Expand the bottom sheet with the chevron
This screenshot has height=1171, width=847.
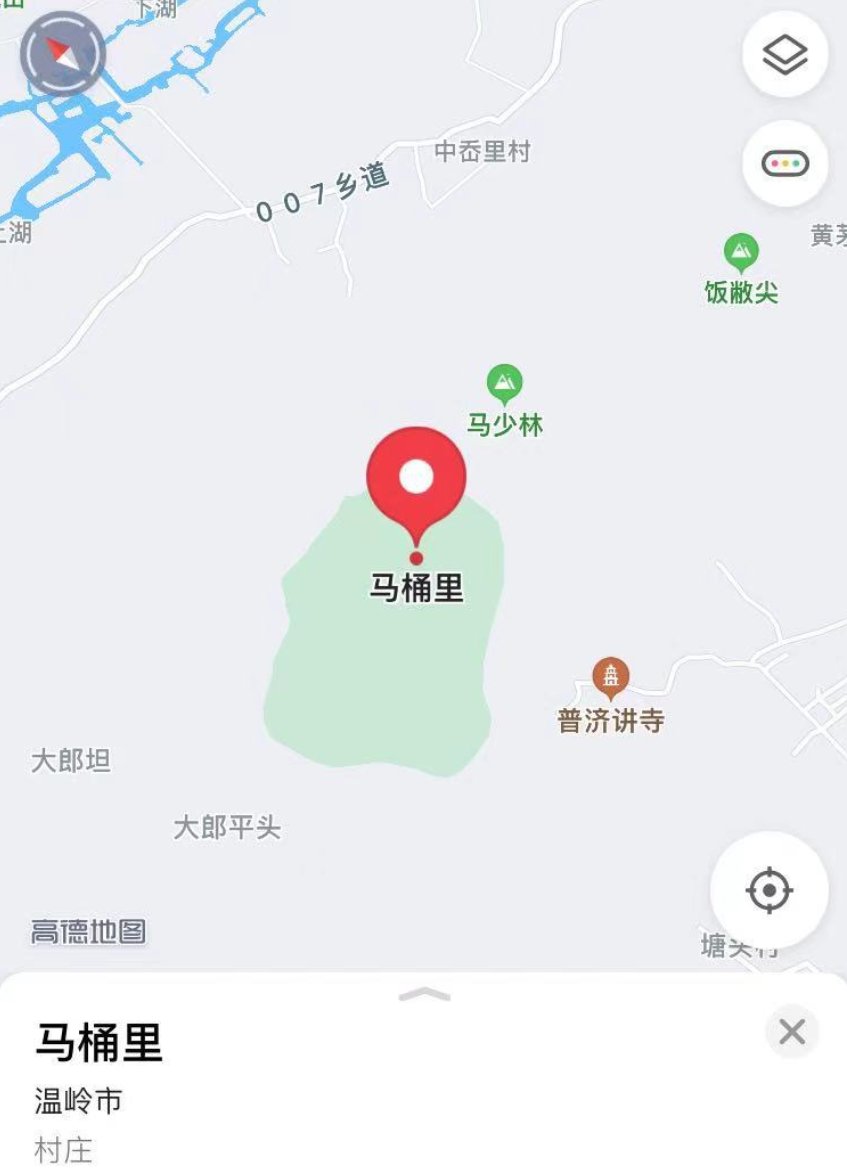pyautogui.click(x=423, y=994)
